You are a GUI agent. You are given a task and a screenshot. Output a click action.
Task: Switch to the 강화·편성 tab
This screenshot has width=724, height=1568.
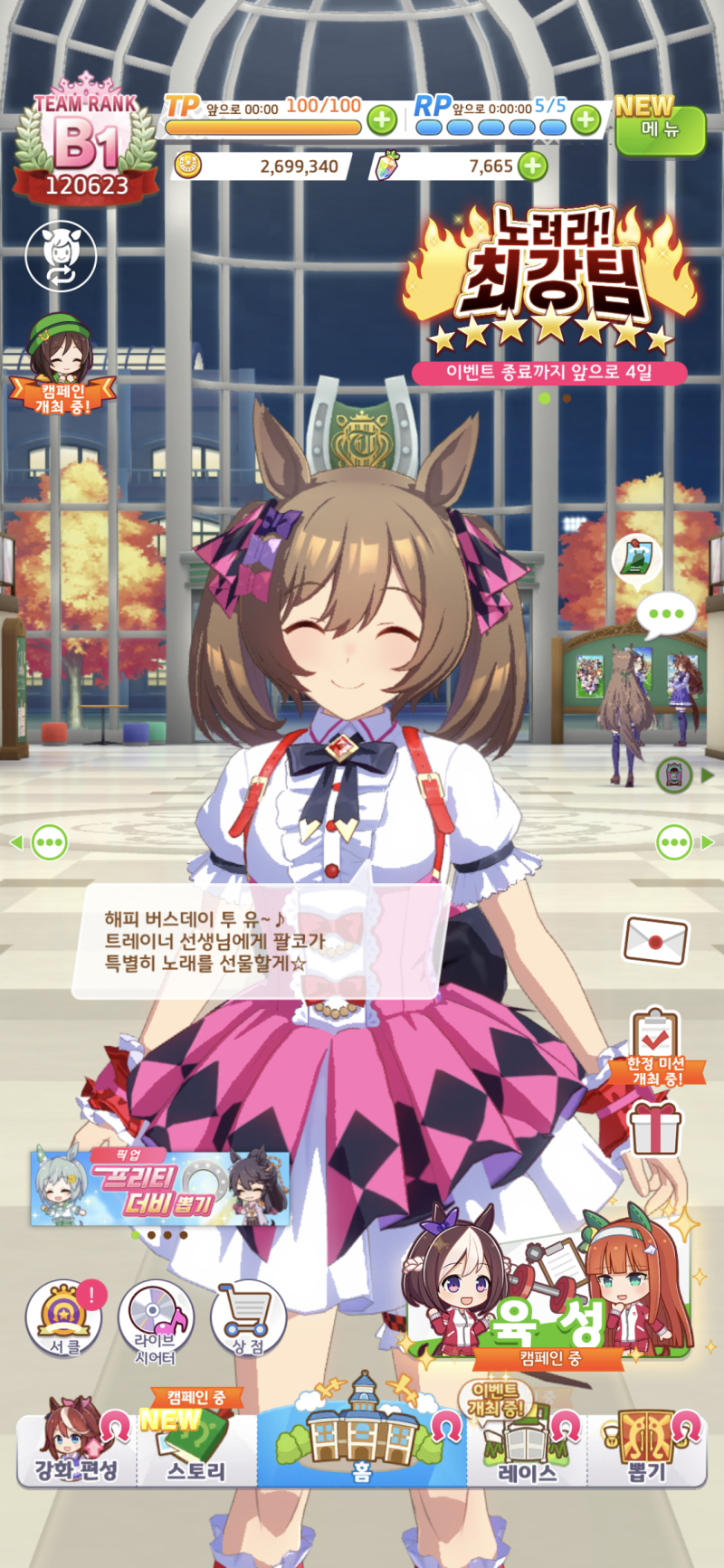(77, 1448)
